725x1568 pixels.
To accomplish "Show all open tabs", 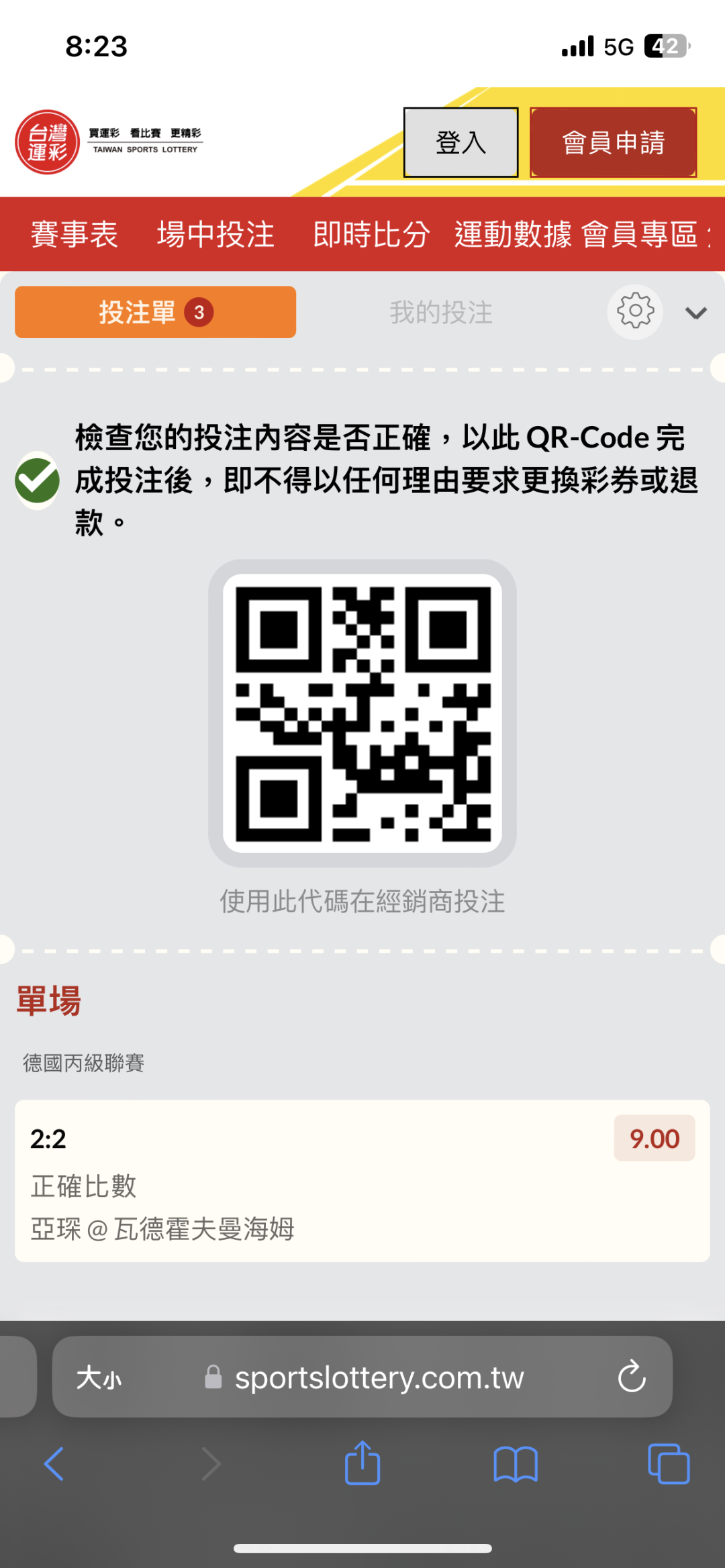I will pos(669,1464).
